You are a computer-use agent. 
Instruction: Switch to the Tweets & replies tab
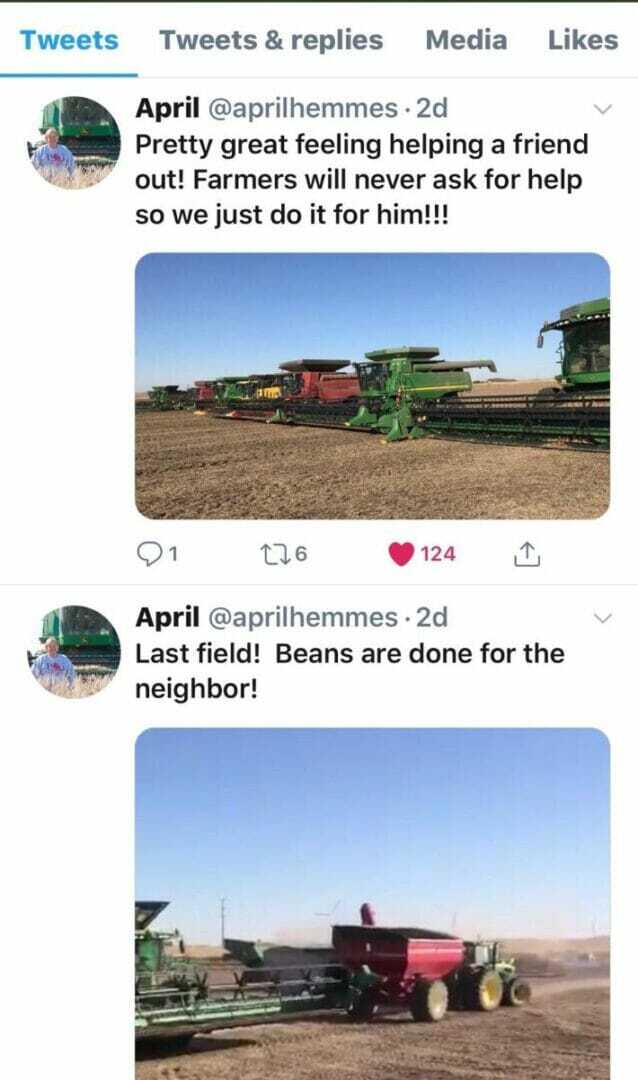click(x=270, y=40)
